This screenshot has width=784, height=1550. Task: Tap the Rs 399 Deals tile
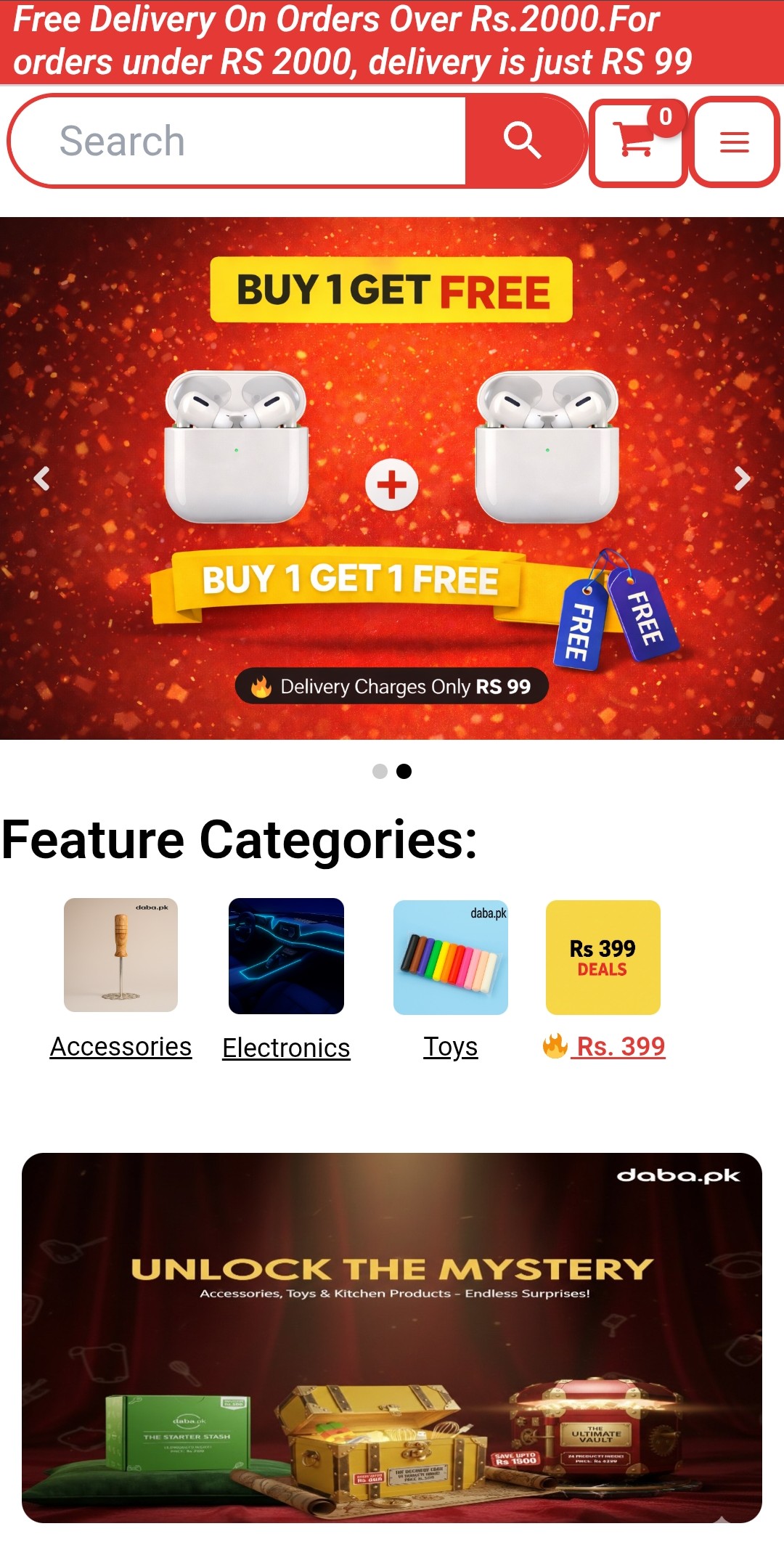pyautogui.click(x=603, y=957)
